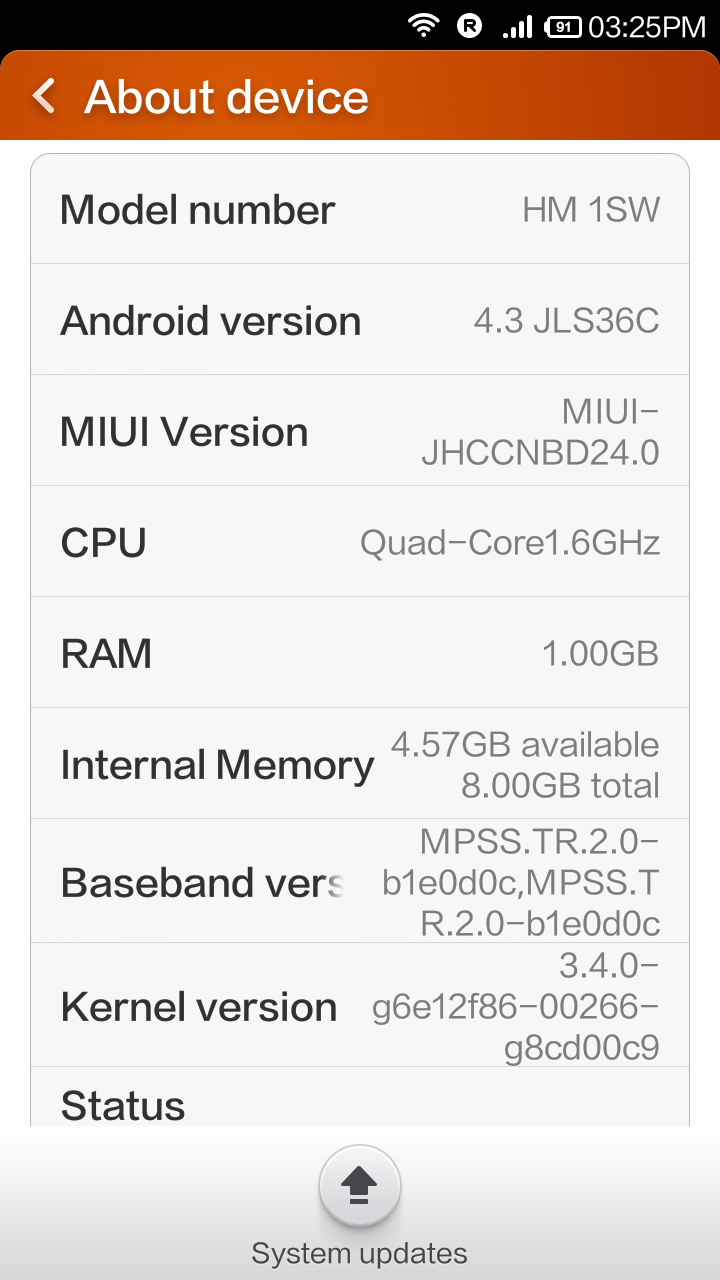
Task: Go back from About device
Action: [x=44, y=97]
